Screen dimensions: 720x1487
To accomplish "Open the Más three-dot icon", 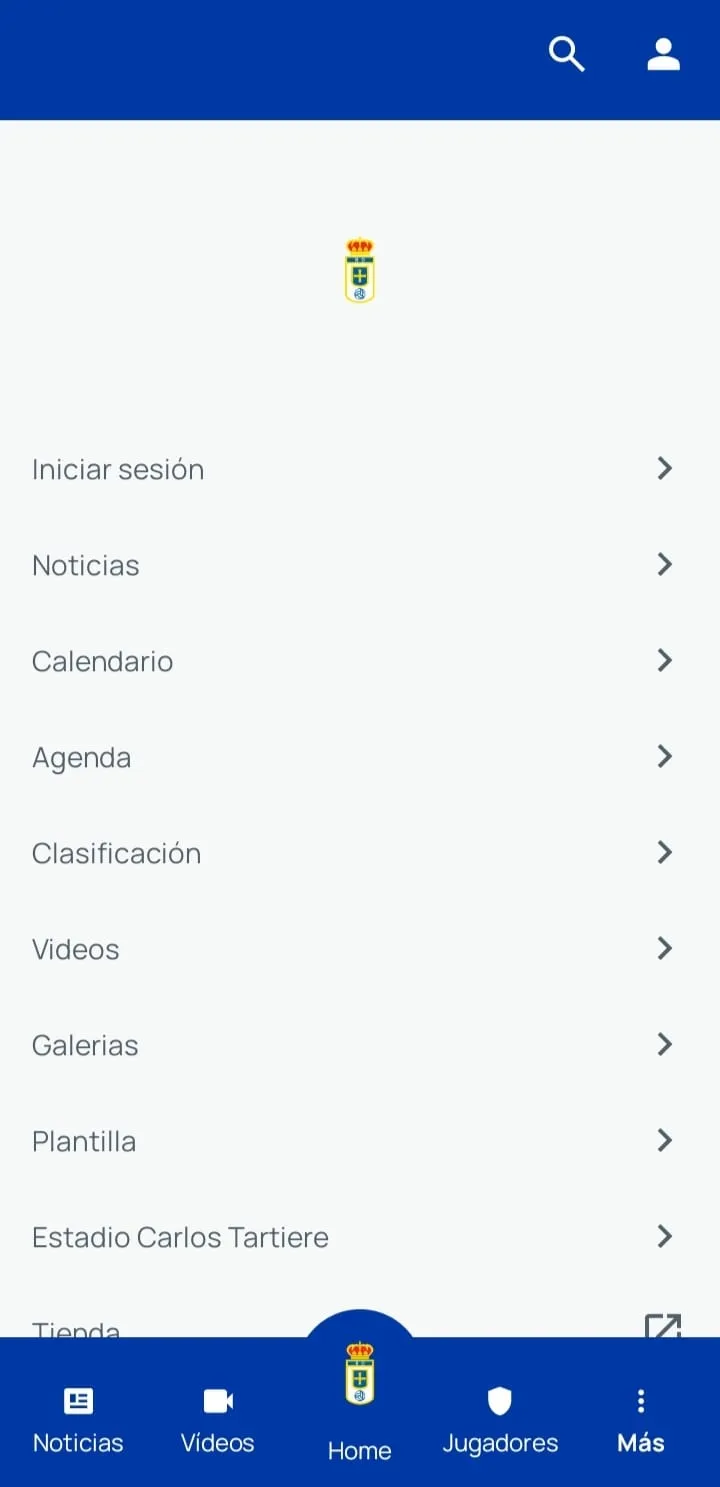I will pyautogui.click(x=640, y=1400).
